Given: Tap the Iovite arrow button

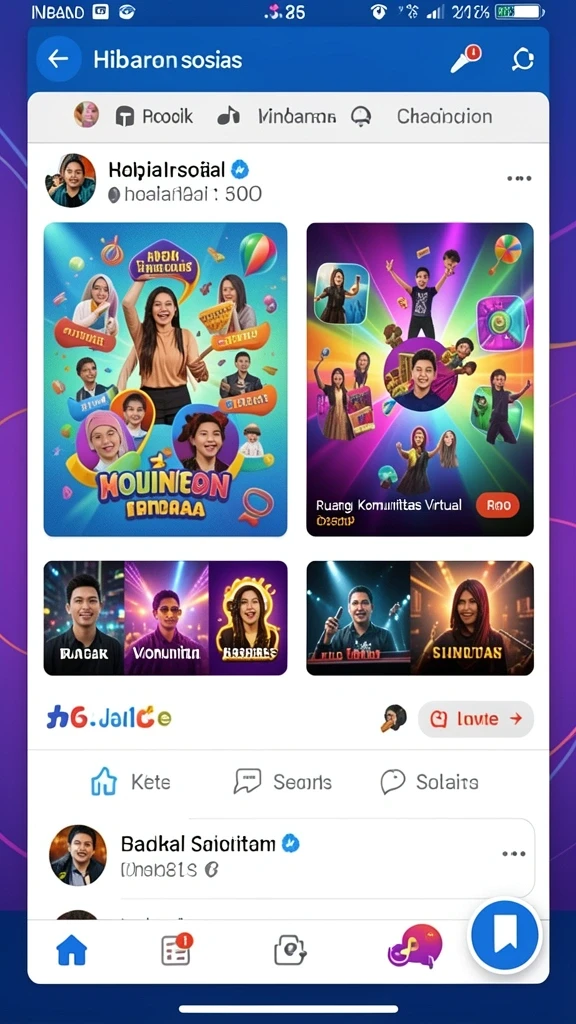Looking at the screenshot, I should pos(476,719).
